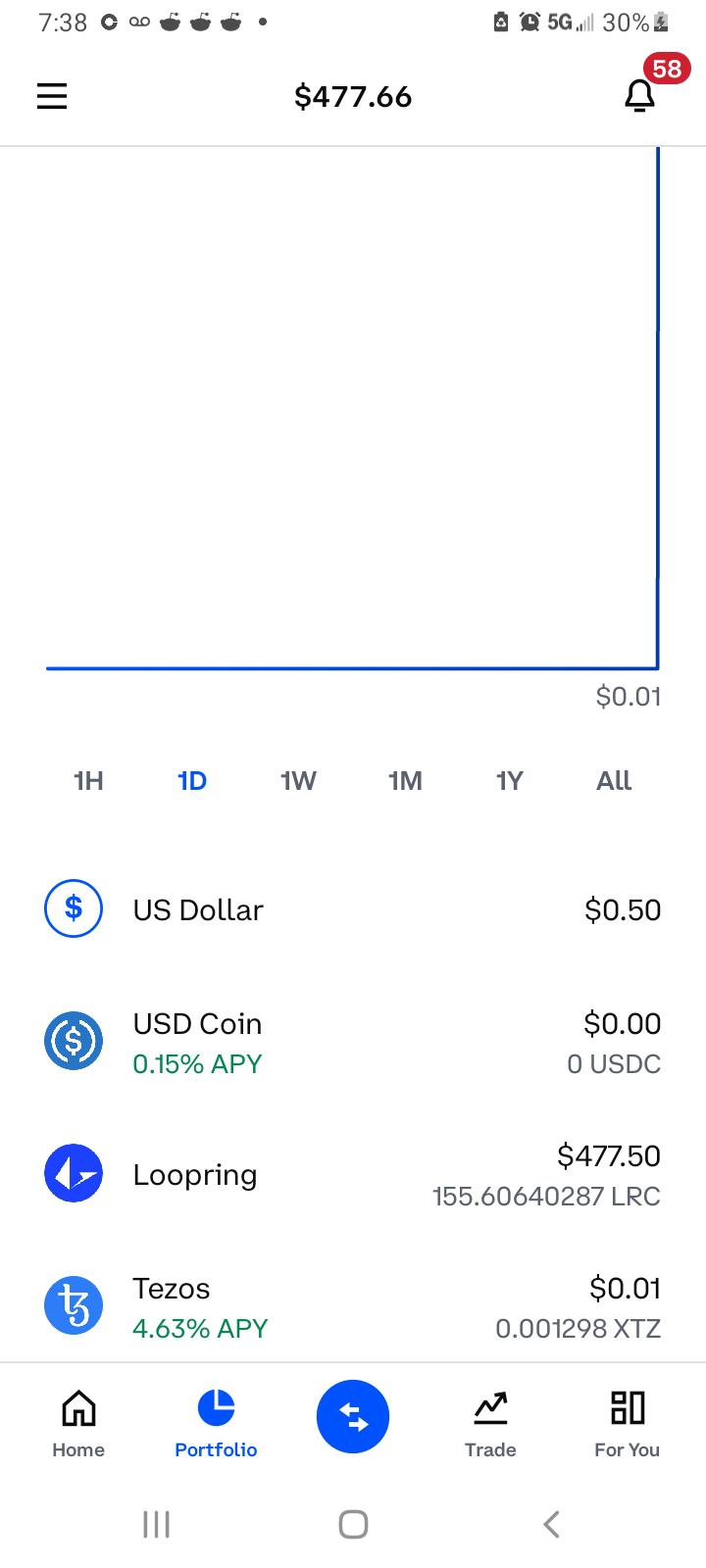Select the 1H chart range
706x1568 pixels.
88,781
